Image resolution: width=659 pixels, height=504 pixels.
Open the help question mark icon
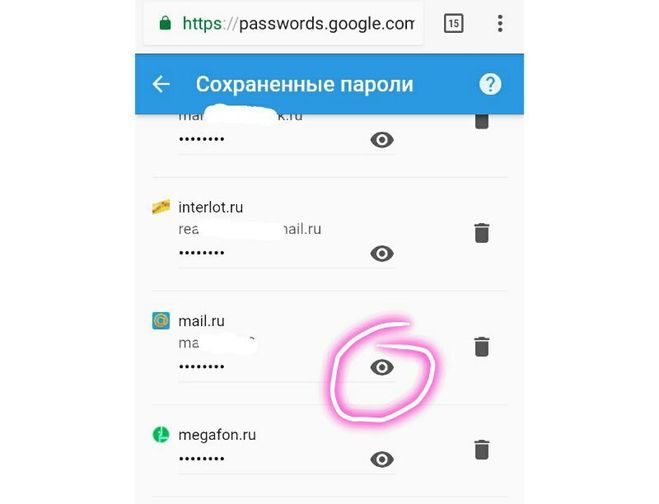(x=490, y=84)
